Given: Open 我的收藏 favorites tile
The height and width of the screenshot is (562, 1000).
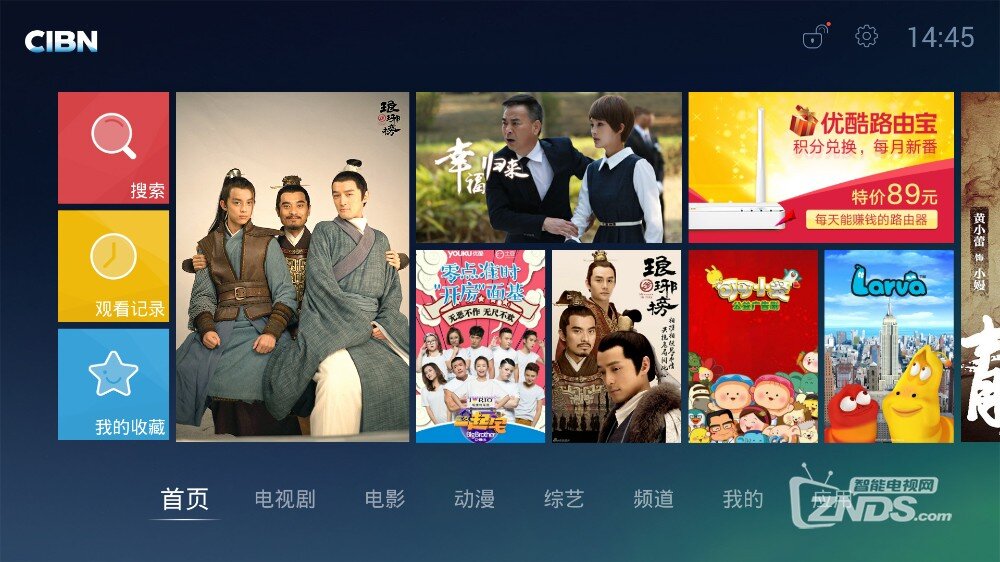Looking at the screenshot, I should tap(113, 384).
